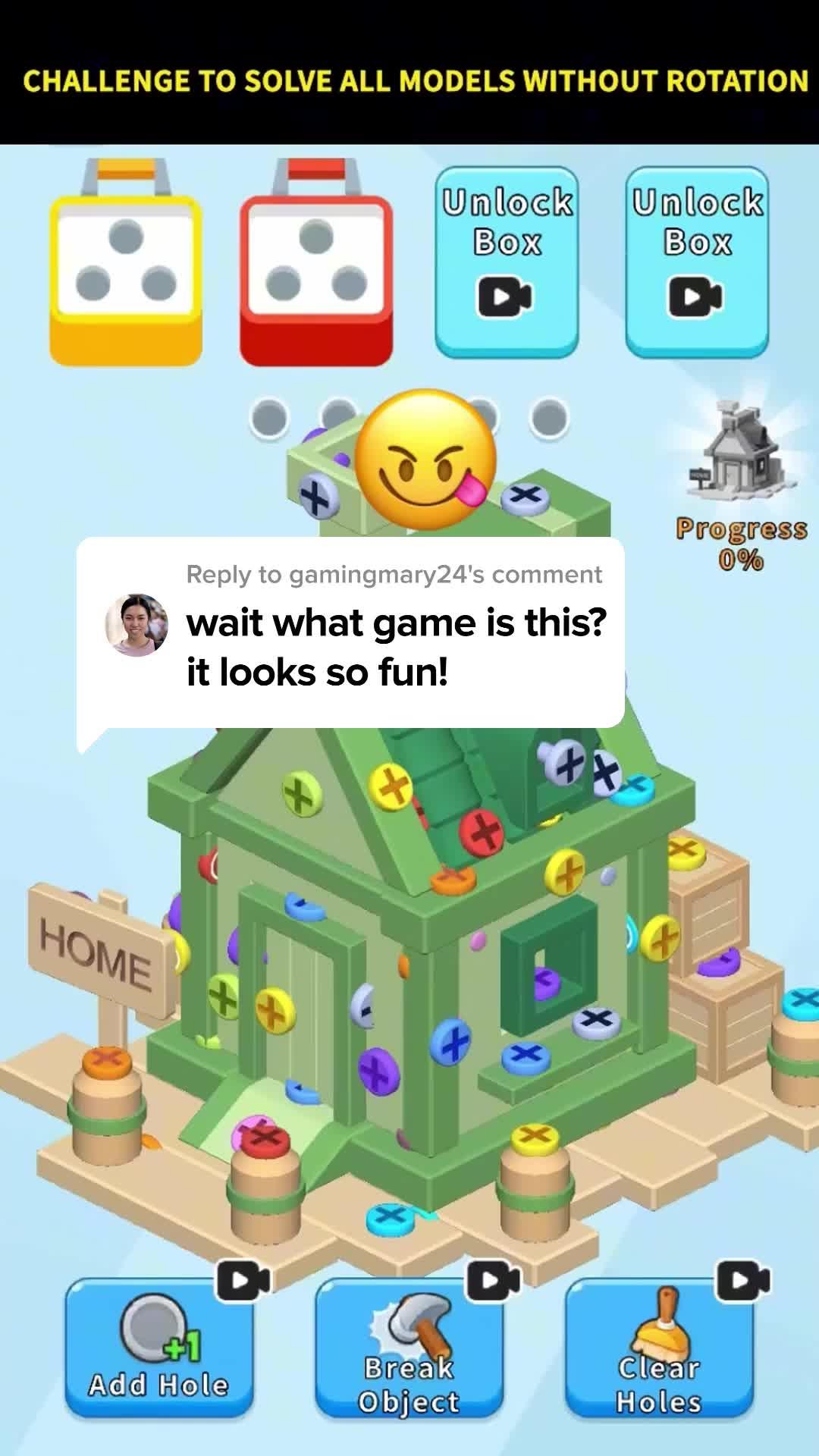The height and width of the screenshot is (1456, 819).
Task: Tap the orange screw near the HOME sign
Action: 107,1060
